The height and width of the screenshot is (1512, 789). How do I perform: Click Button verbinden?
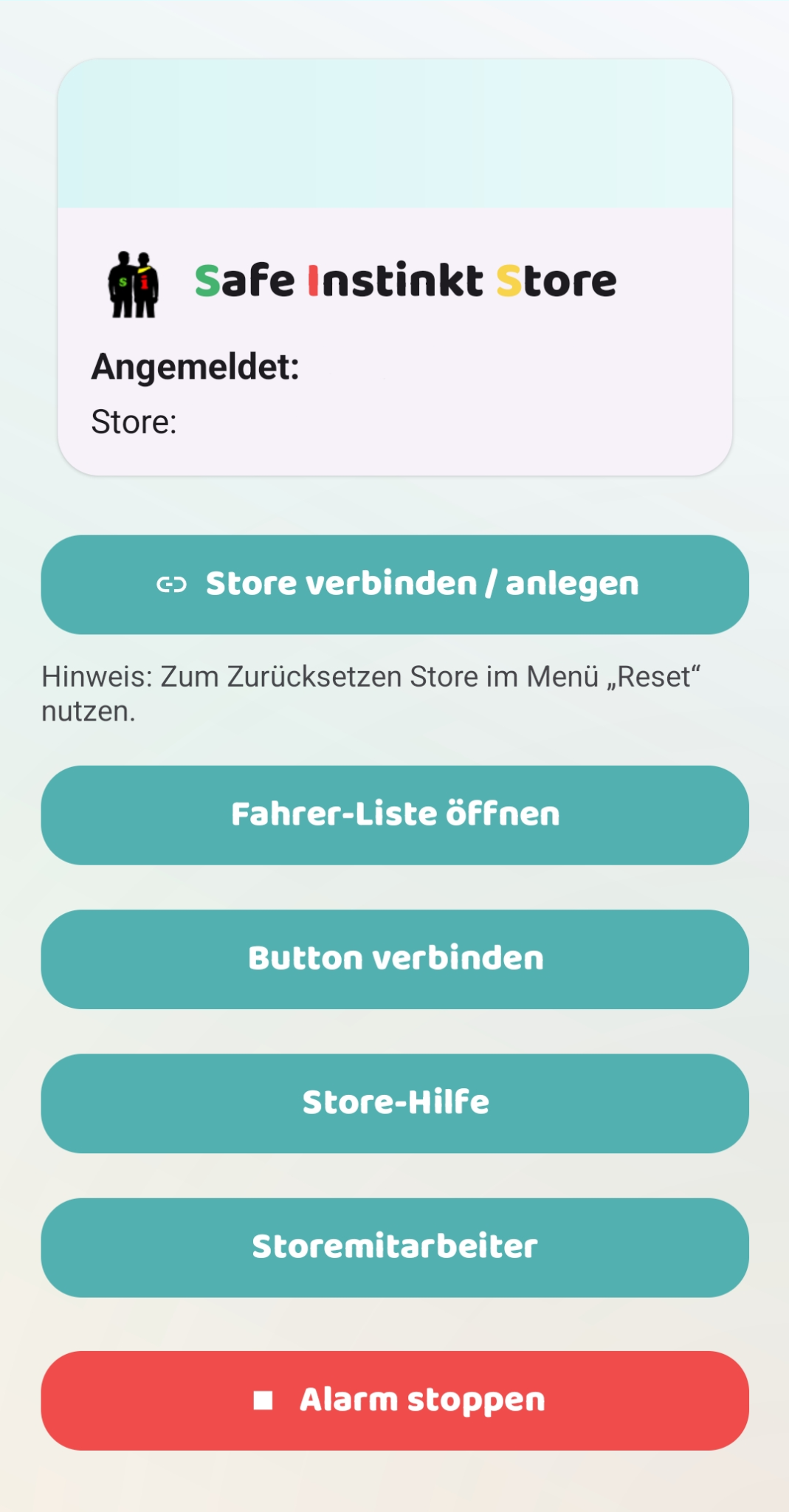(x=394, y=958)
